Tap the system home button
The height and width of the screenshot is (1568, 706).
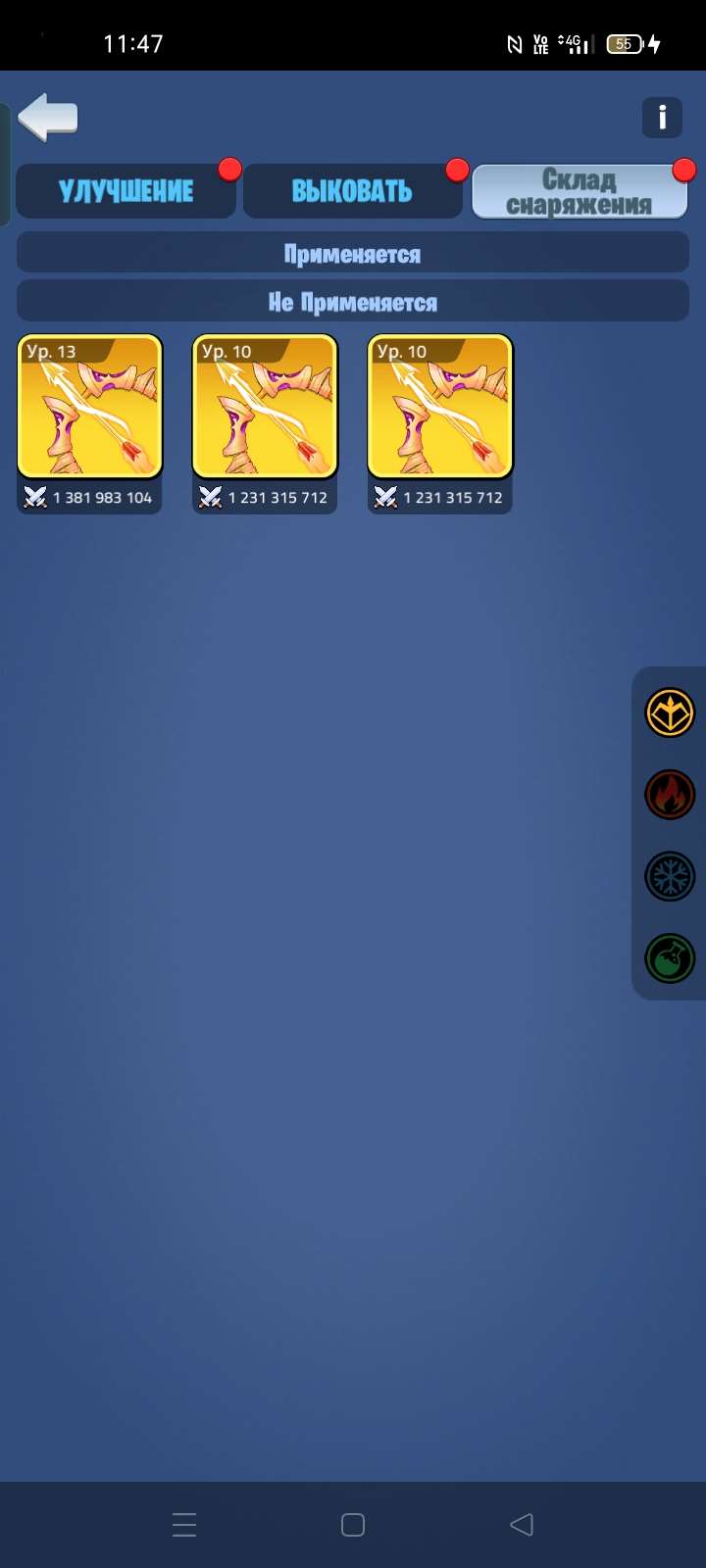click(353, 1524)
